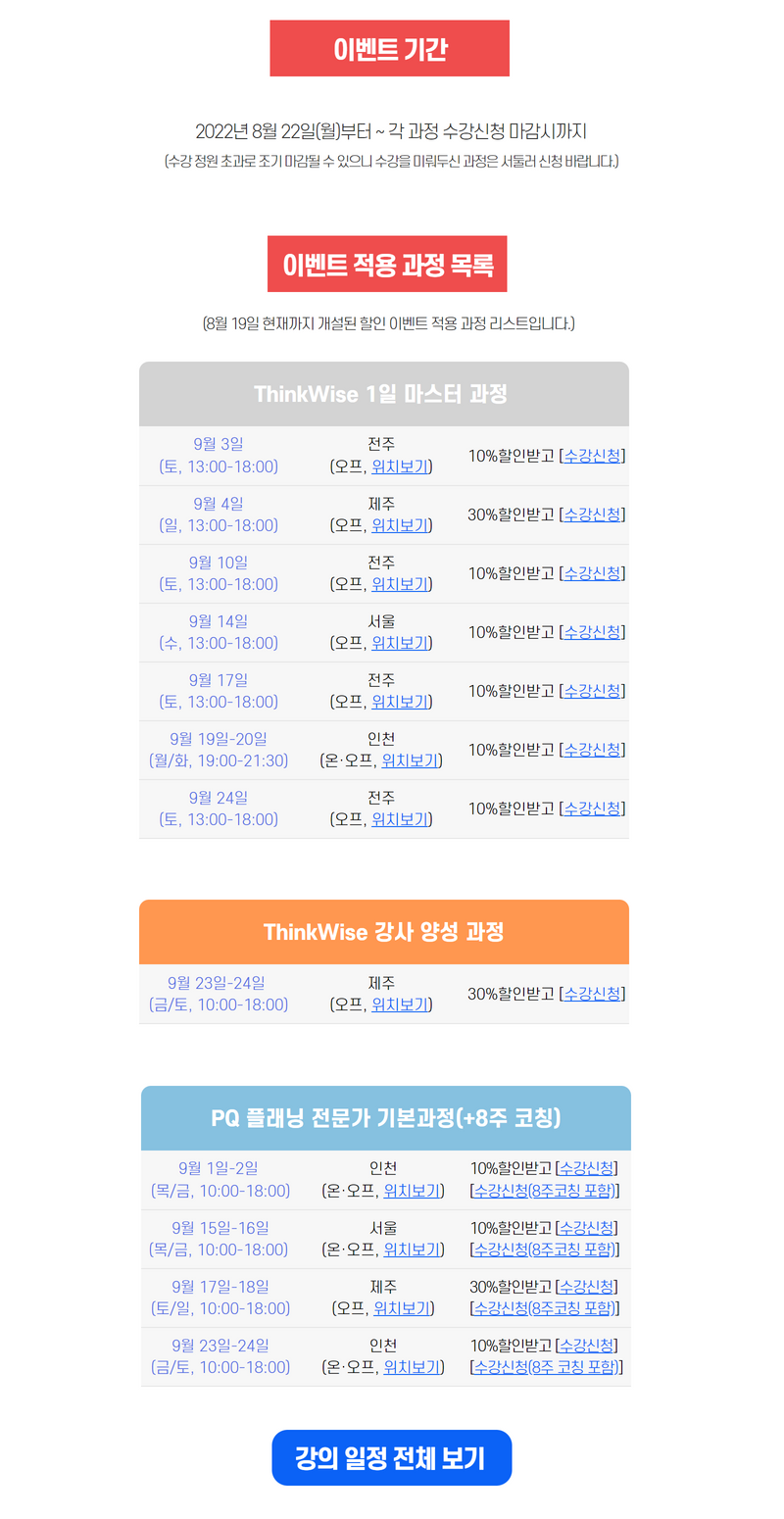Open 8주코칭 포함 signup for 9월 1일-2일
Screen dimensions: 784x1519
(546, 1191)
